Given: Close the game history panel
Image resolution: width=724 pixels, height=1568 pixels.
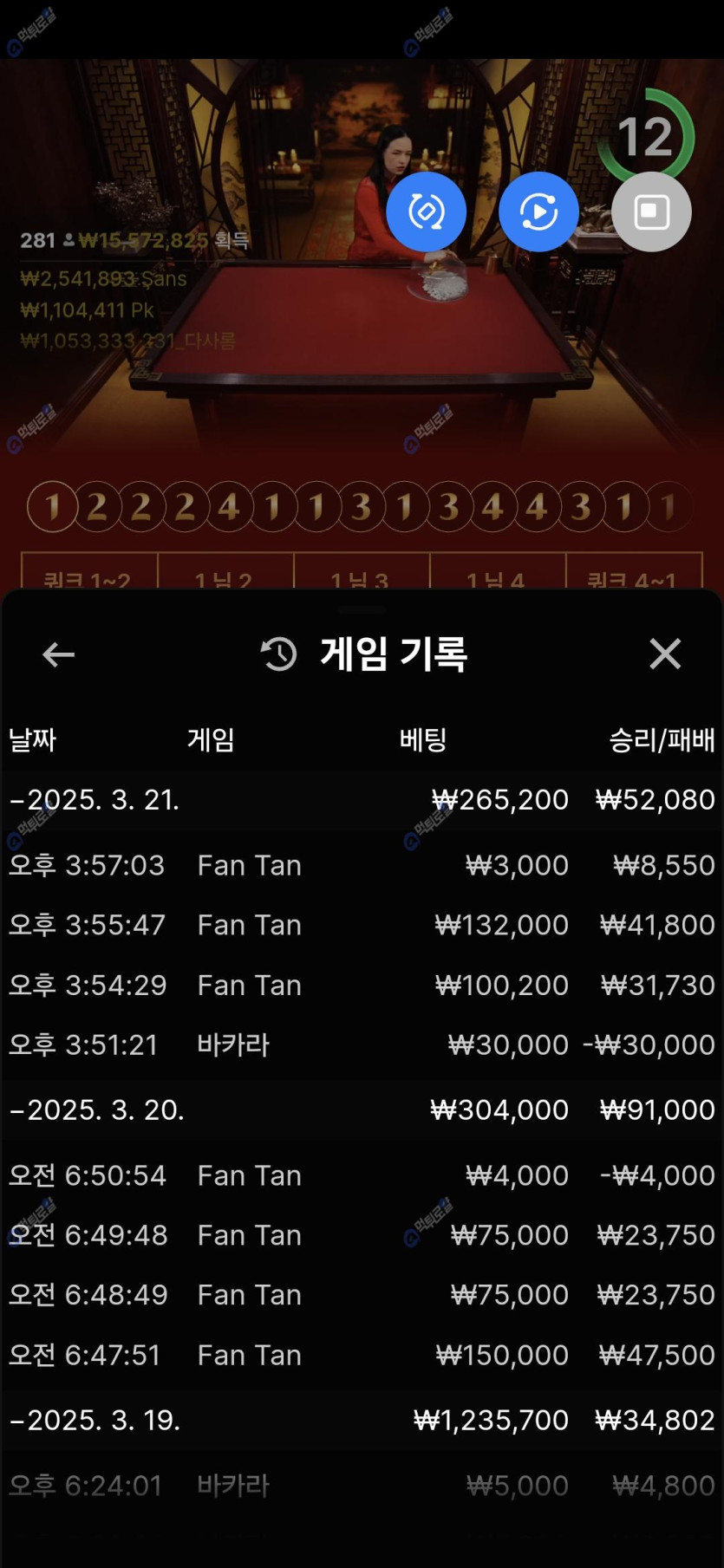Looking at the screenshot, I should [665, 654].
